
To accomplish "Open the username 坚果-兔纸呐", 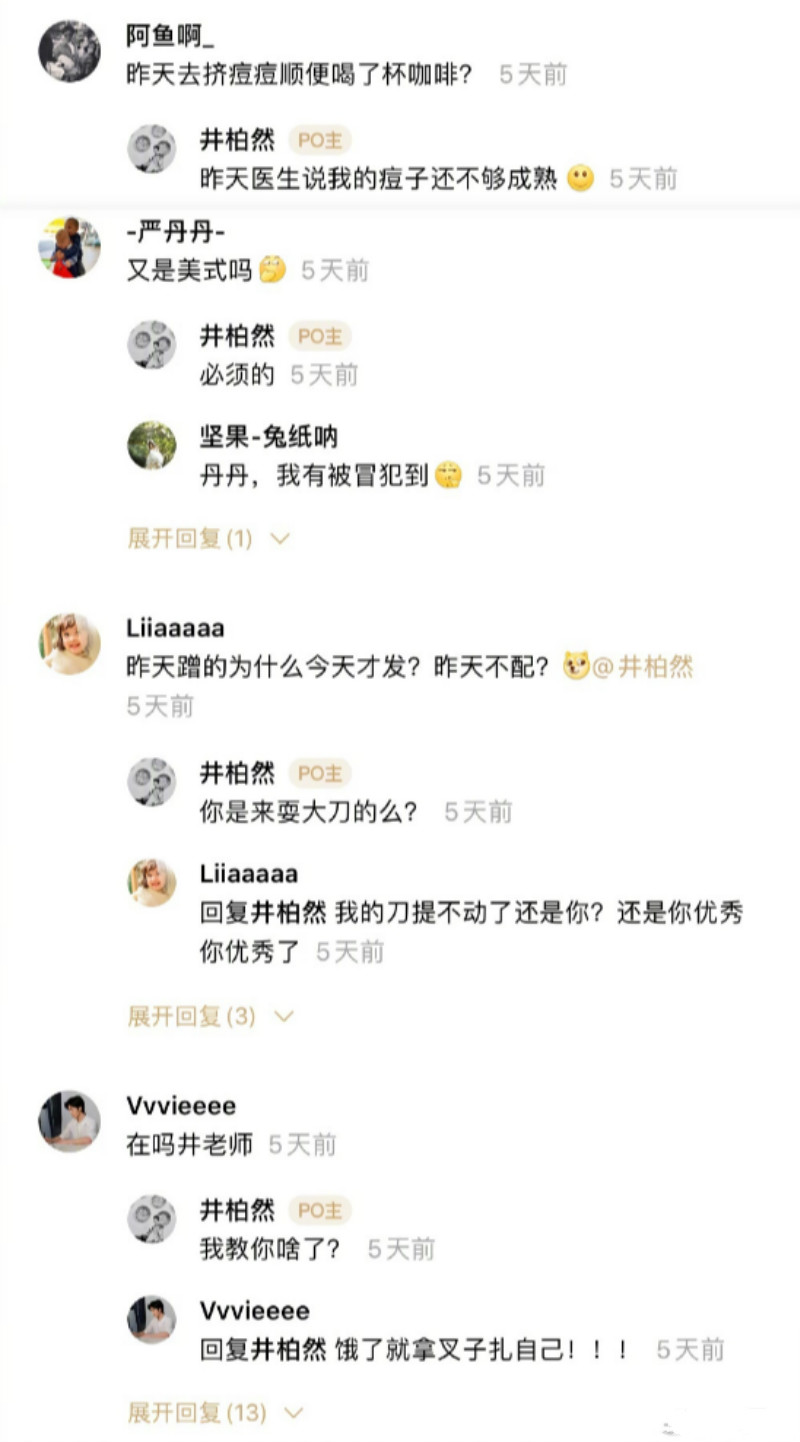I will [269, 436].
